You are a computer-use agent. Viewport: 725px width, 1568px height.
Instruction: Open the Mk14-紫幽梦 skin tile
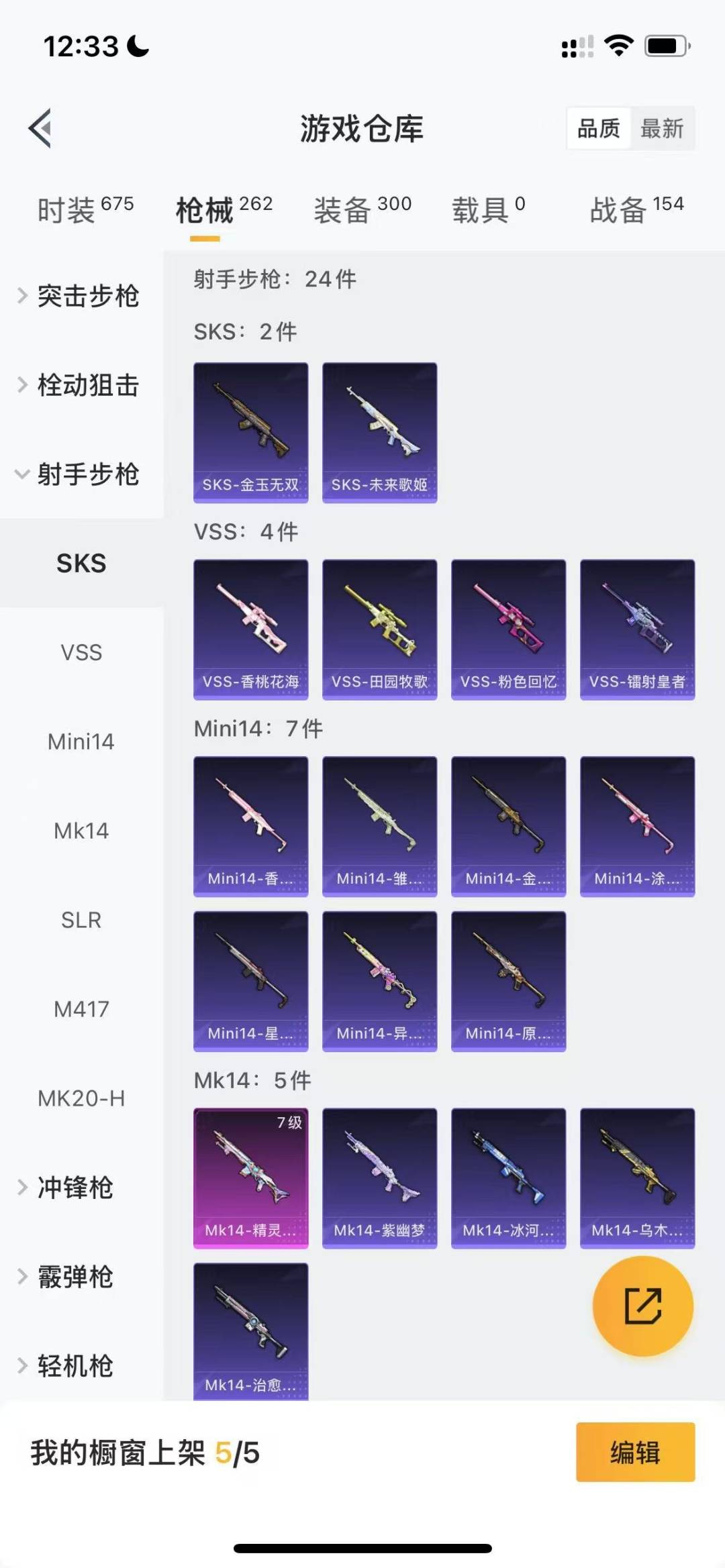[x=380, y=1178]
